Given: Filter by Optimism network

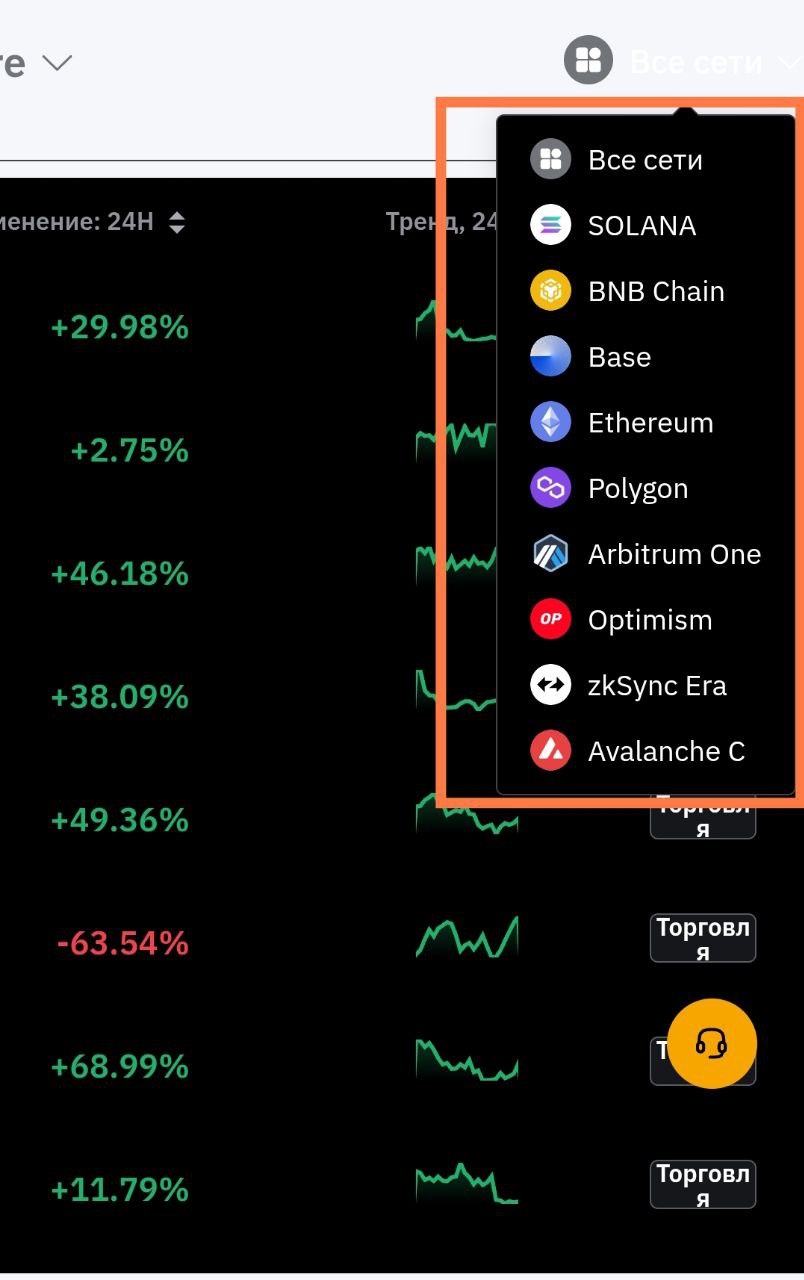Looking at the screenshot, I should 649,620.
